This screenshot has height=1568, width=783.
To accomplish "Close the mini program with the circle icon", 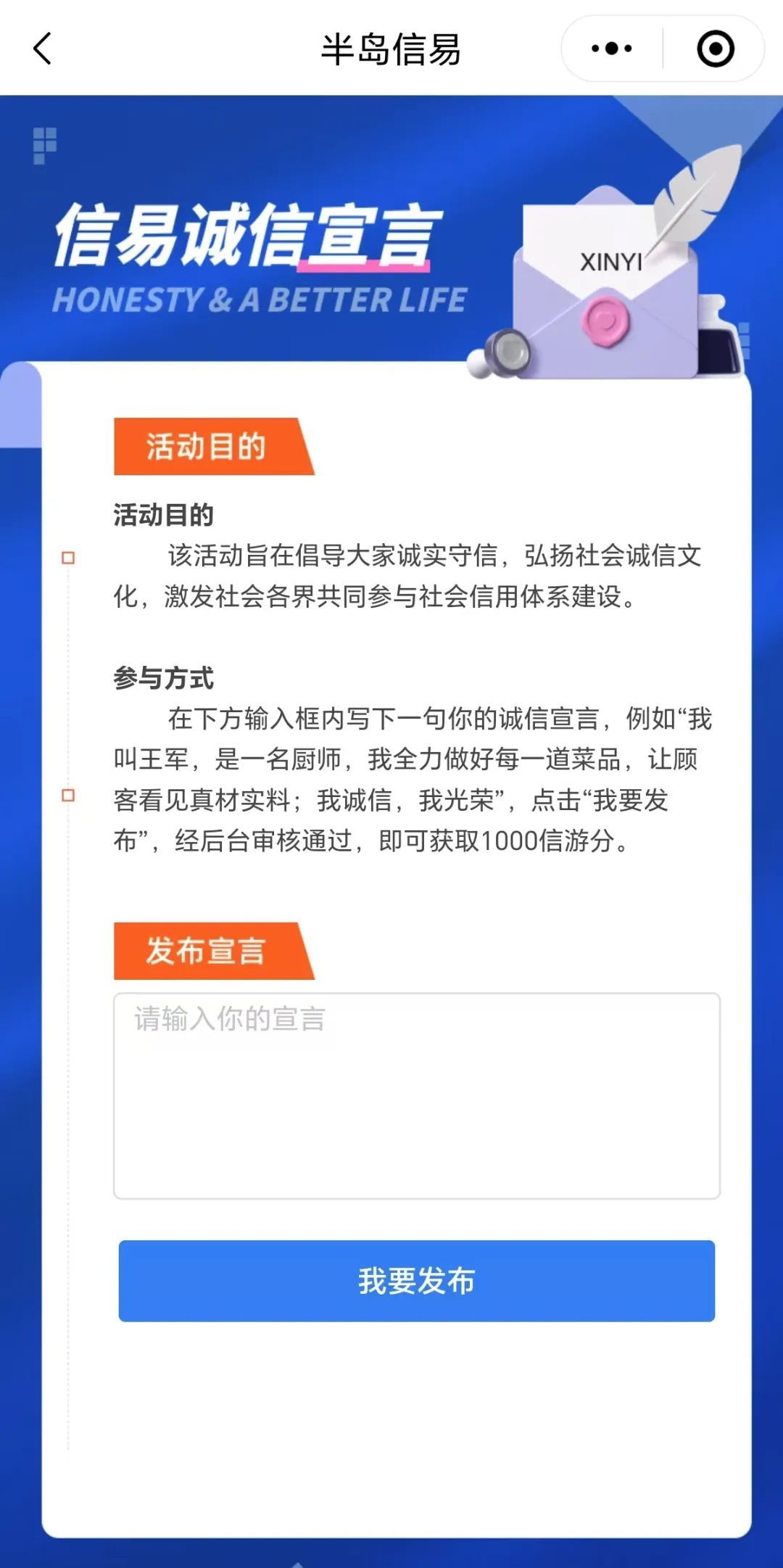I will [x=715, y=49].
